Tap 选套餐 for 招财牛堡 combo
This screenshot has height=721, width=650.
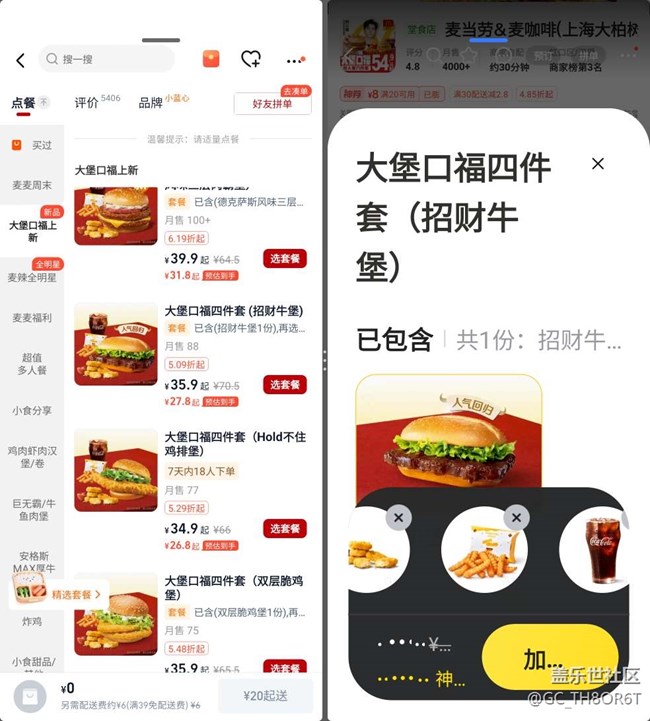285,385
